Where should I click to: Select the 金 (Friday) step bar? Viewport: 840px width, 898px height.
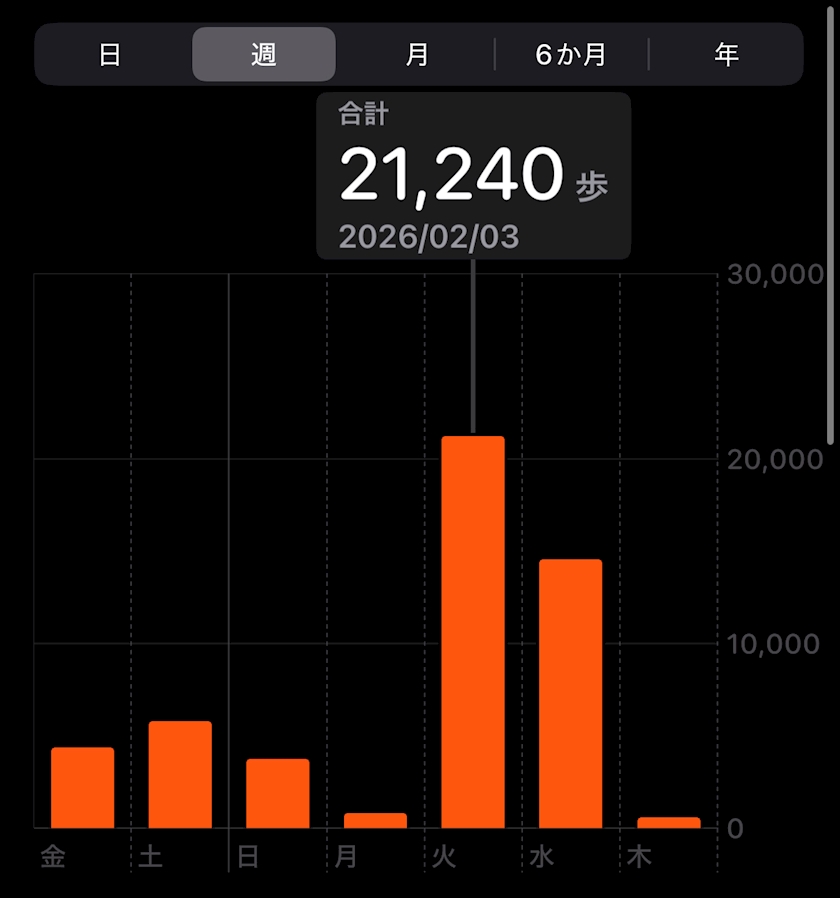point(83,787)
